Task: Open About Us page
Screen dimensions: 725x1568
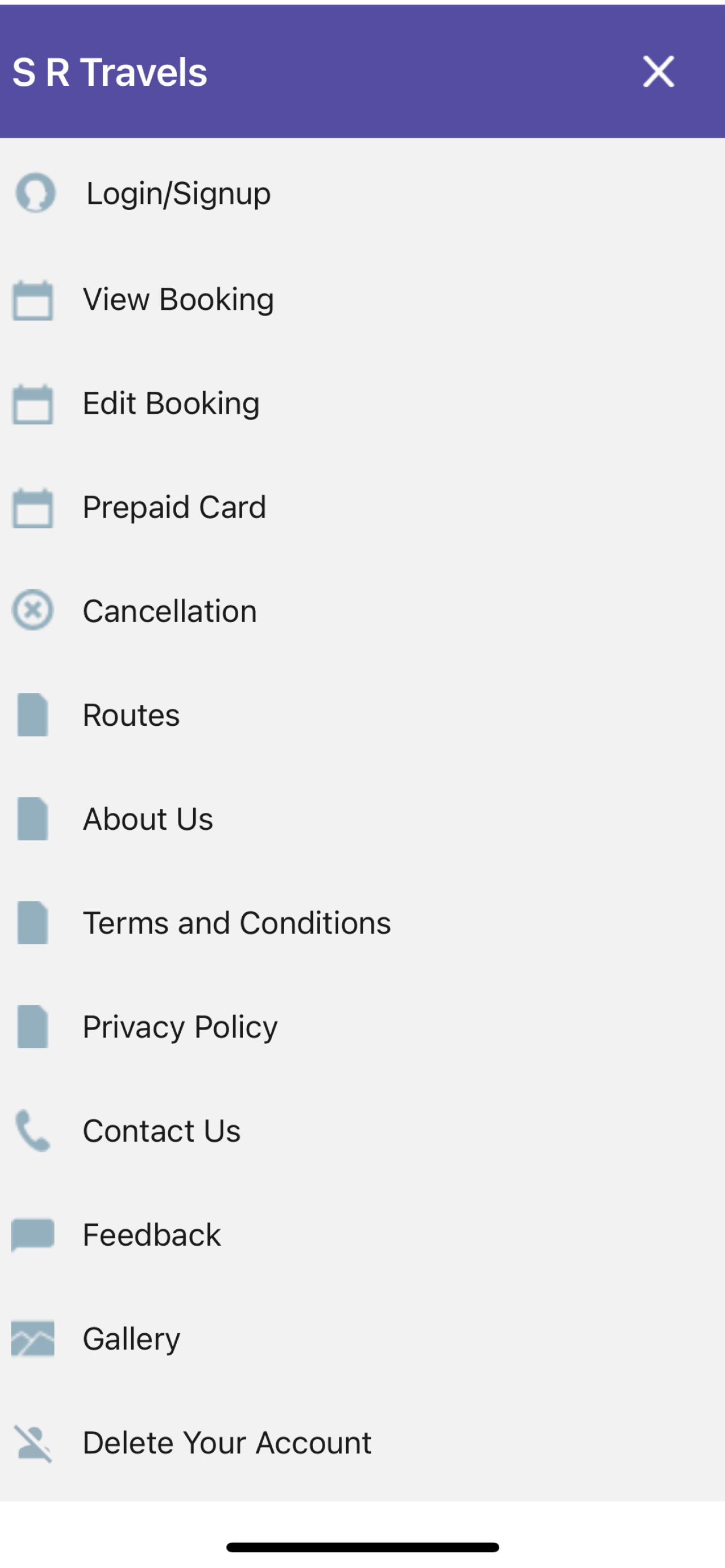Action: tap(362, 820)
